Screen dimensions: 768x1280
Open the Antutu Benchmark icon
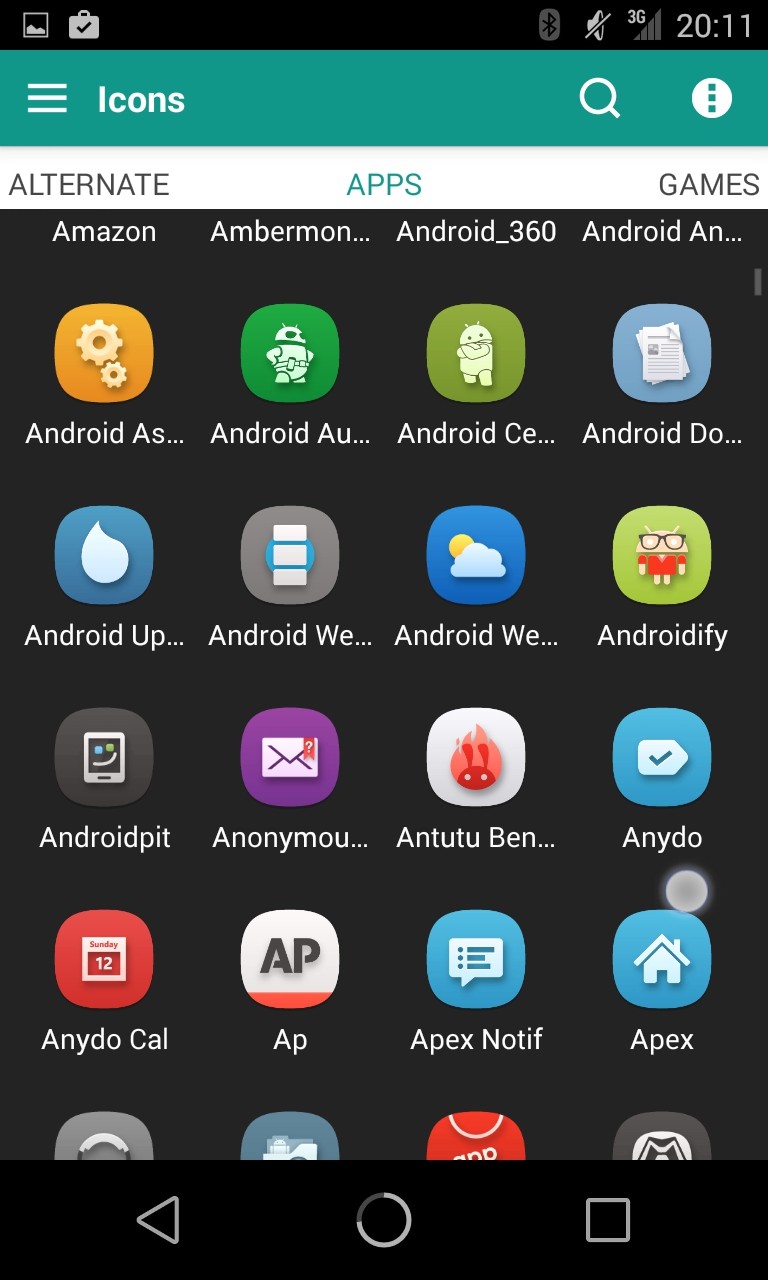[x=476, y=757]
